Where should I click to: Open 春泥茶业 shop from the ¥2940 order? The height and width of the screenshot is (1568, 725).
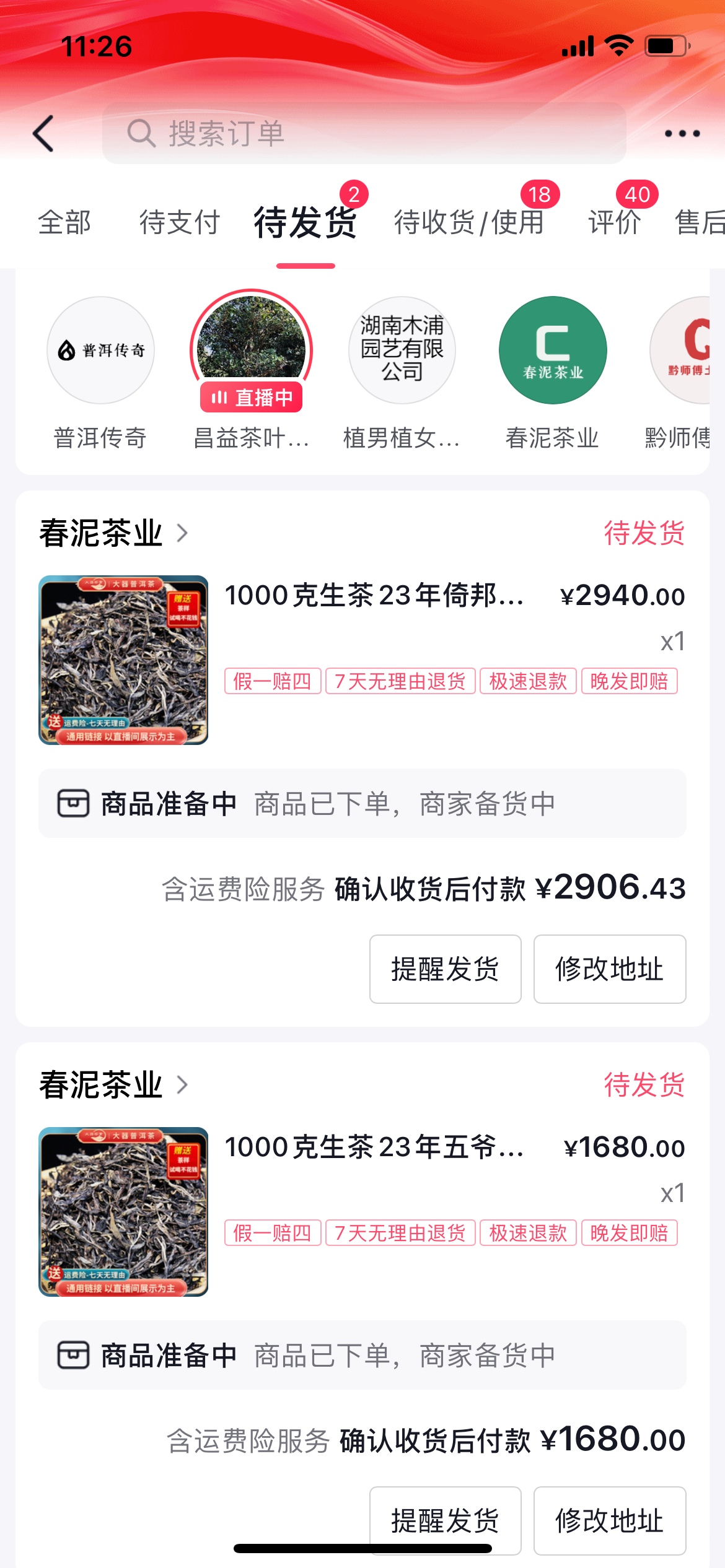[113, 533]
